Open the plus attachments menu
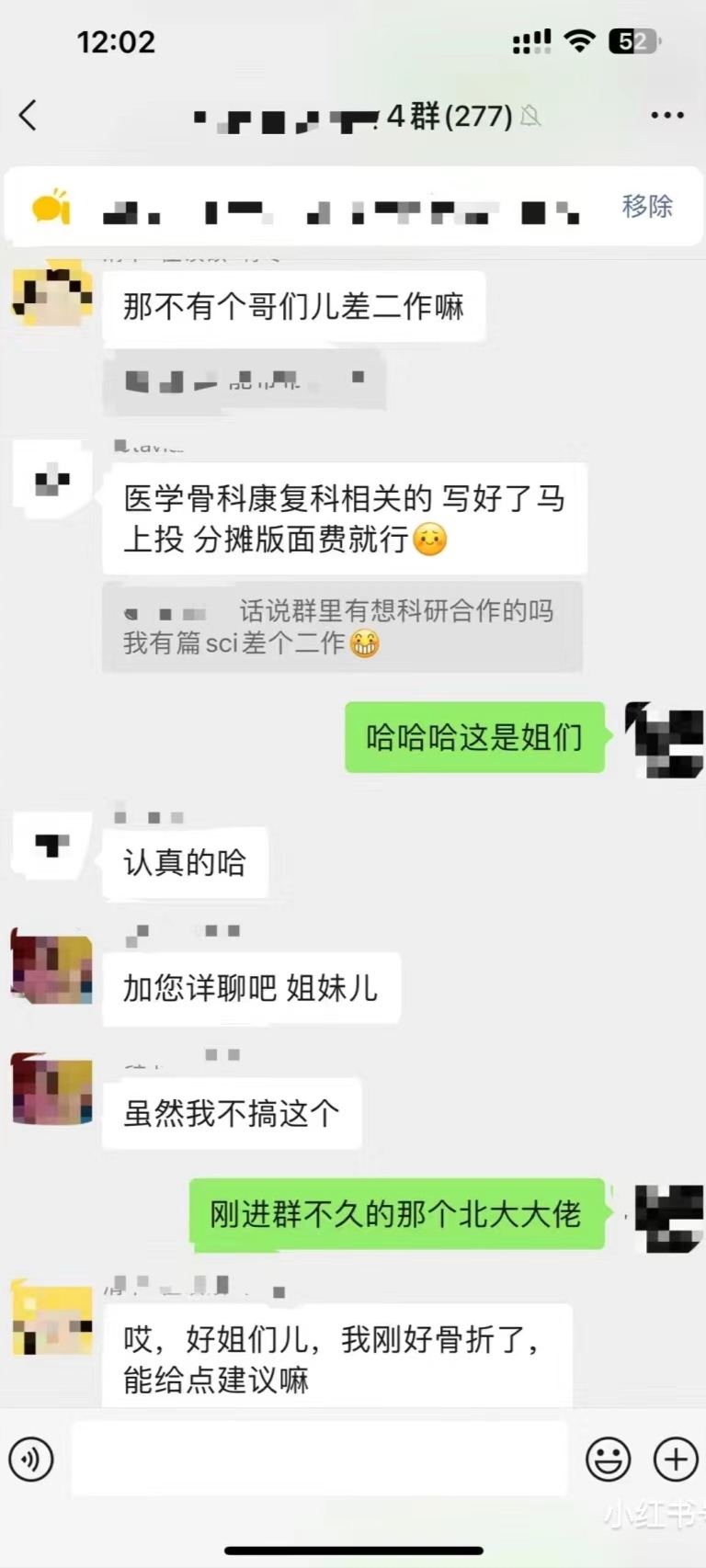Screen dimensions: 706x1568 pos(676,1459)
